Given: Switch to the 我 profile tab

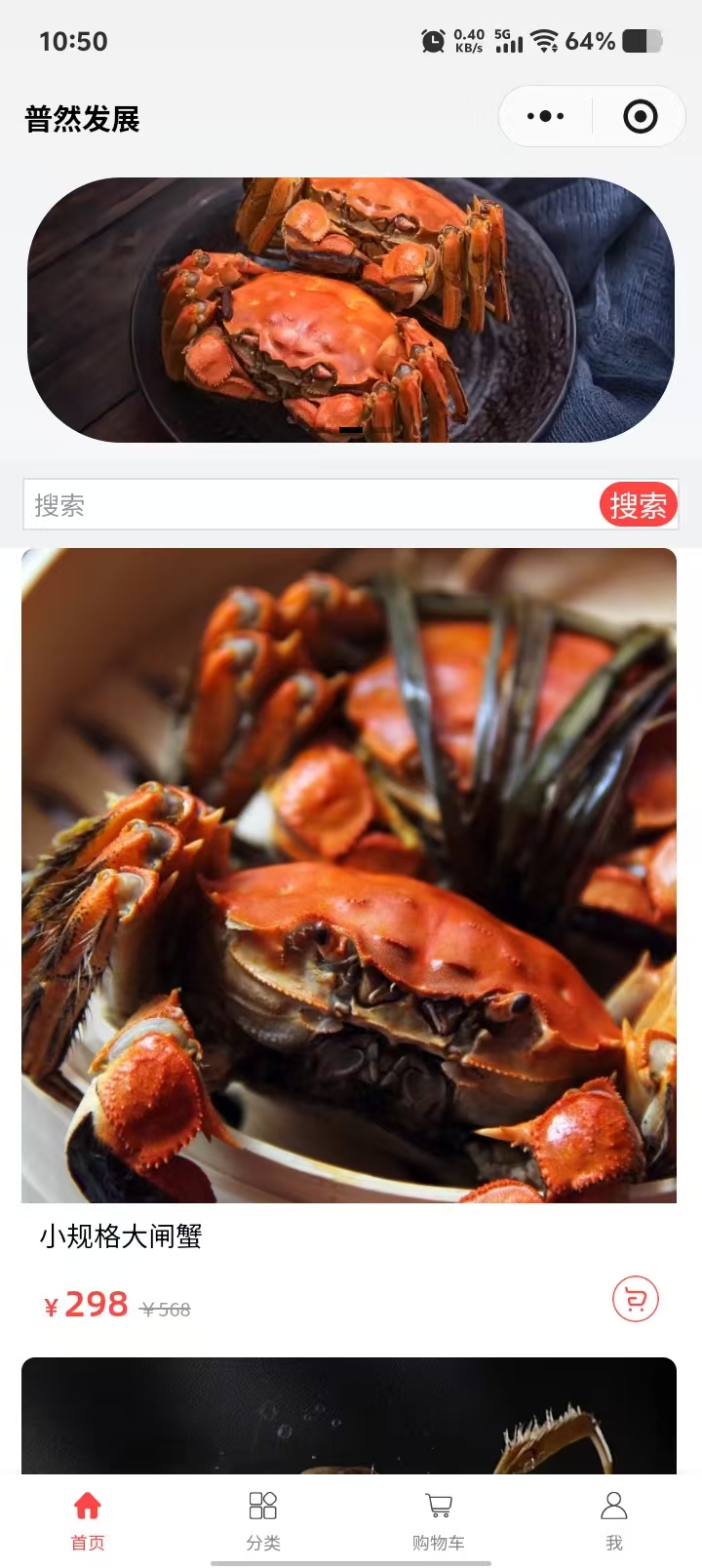Looking at the screenshot, I should click(x=613, y=1519).
